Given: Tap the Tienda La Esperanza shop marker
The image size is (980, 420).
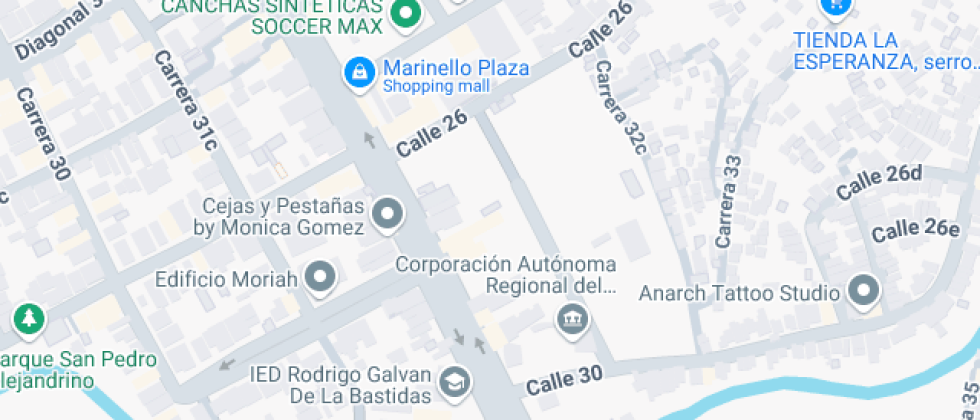Looking at the screenshot, I should click(x=835, y=8).
